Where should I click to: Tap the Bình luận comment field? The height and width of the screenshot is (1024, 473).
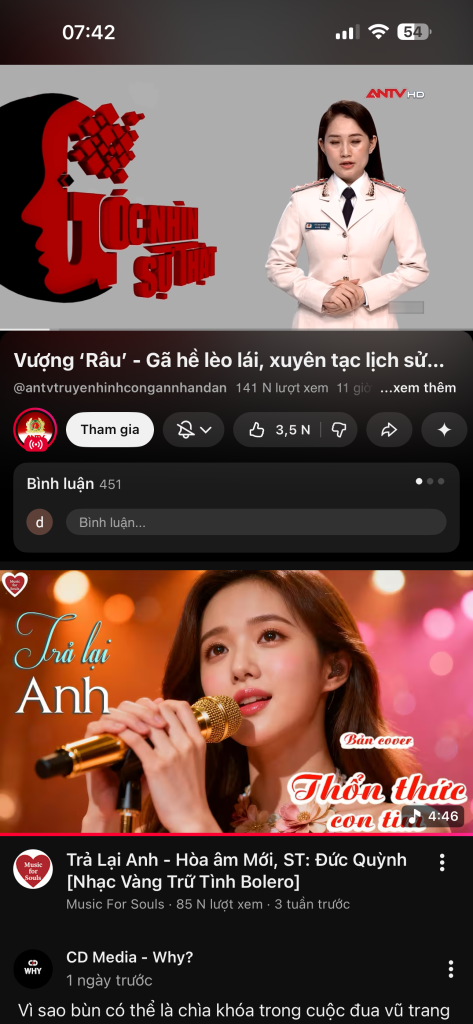click(x=256, y=522)
